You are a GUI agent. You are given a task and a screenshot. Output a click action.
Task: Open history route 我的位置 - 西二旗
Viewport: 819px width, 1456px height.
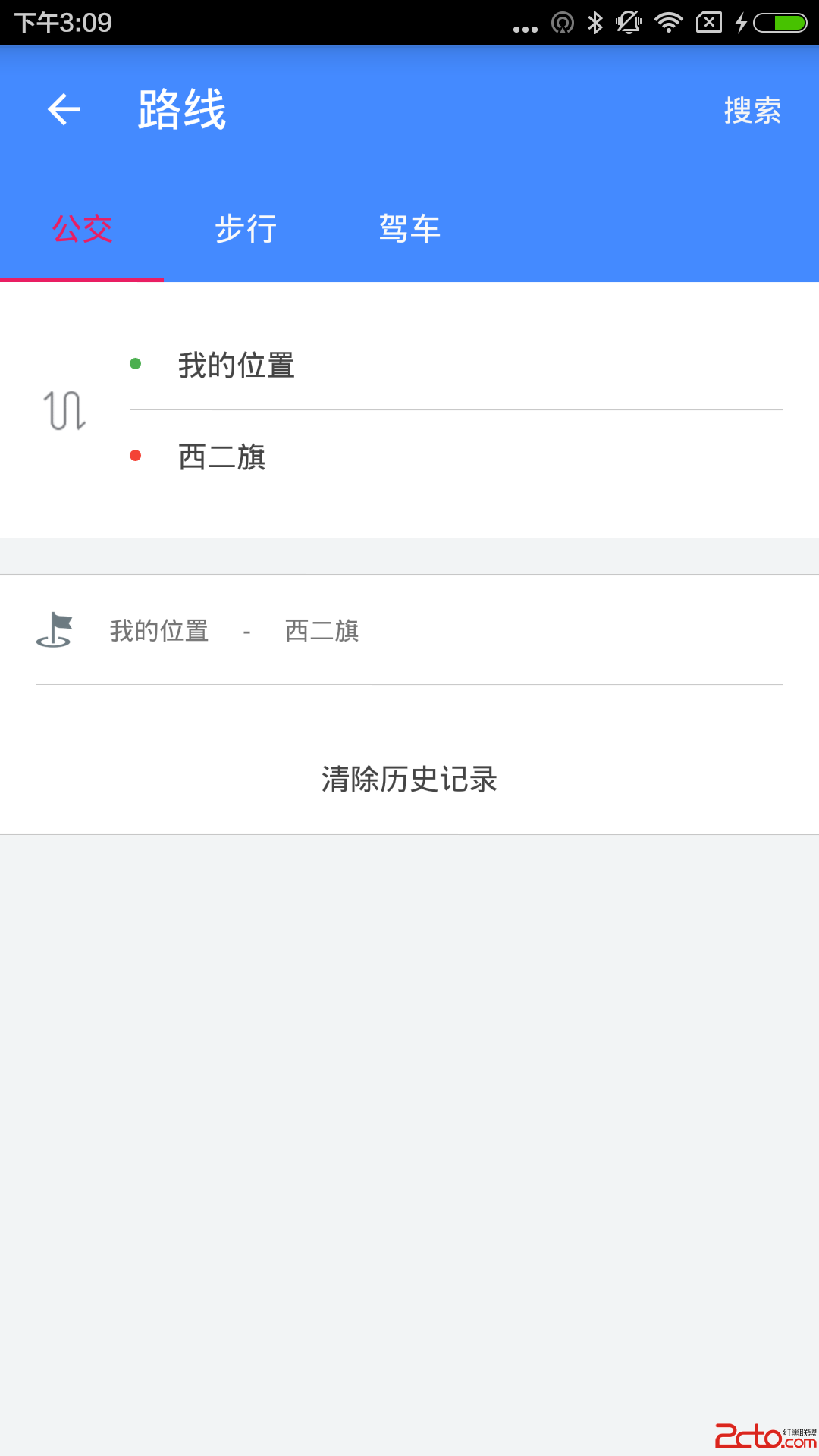point(409,630)
